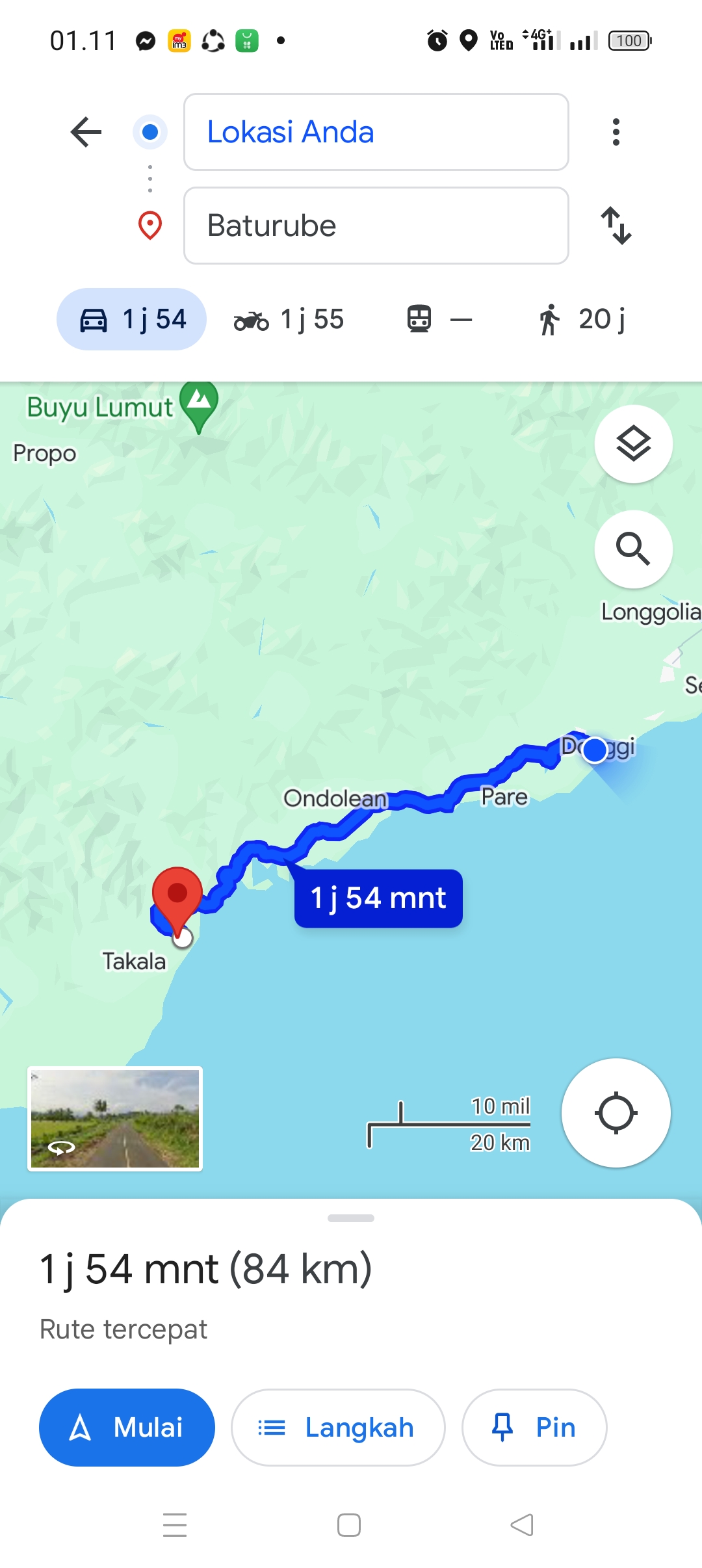Switch to motorcycle travel mode
This screenshot has width=702, height=1568.
(289, 319)
